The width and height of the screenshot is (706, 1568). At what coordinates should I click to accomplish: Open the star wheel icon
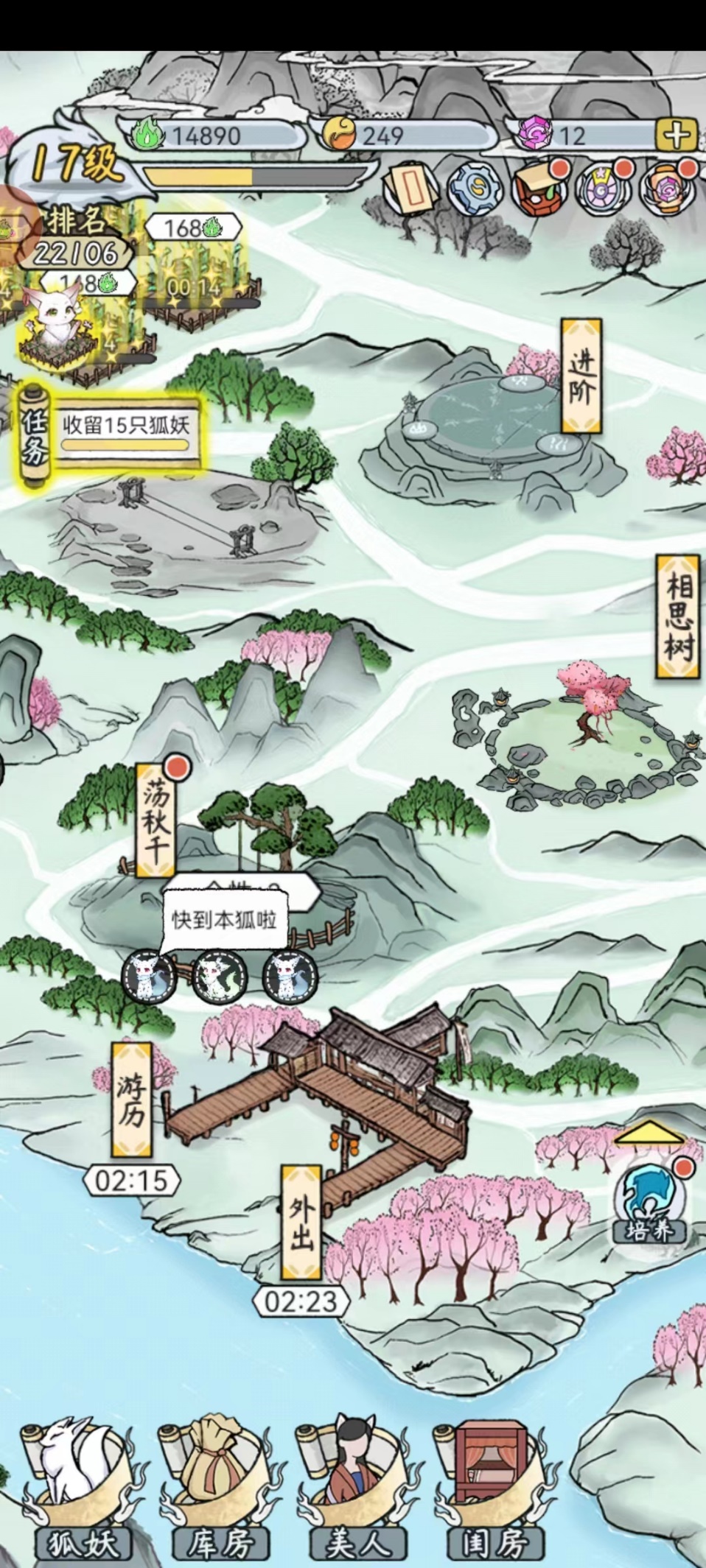click(x=601, y=190)
